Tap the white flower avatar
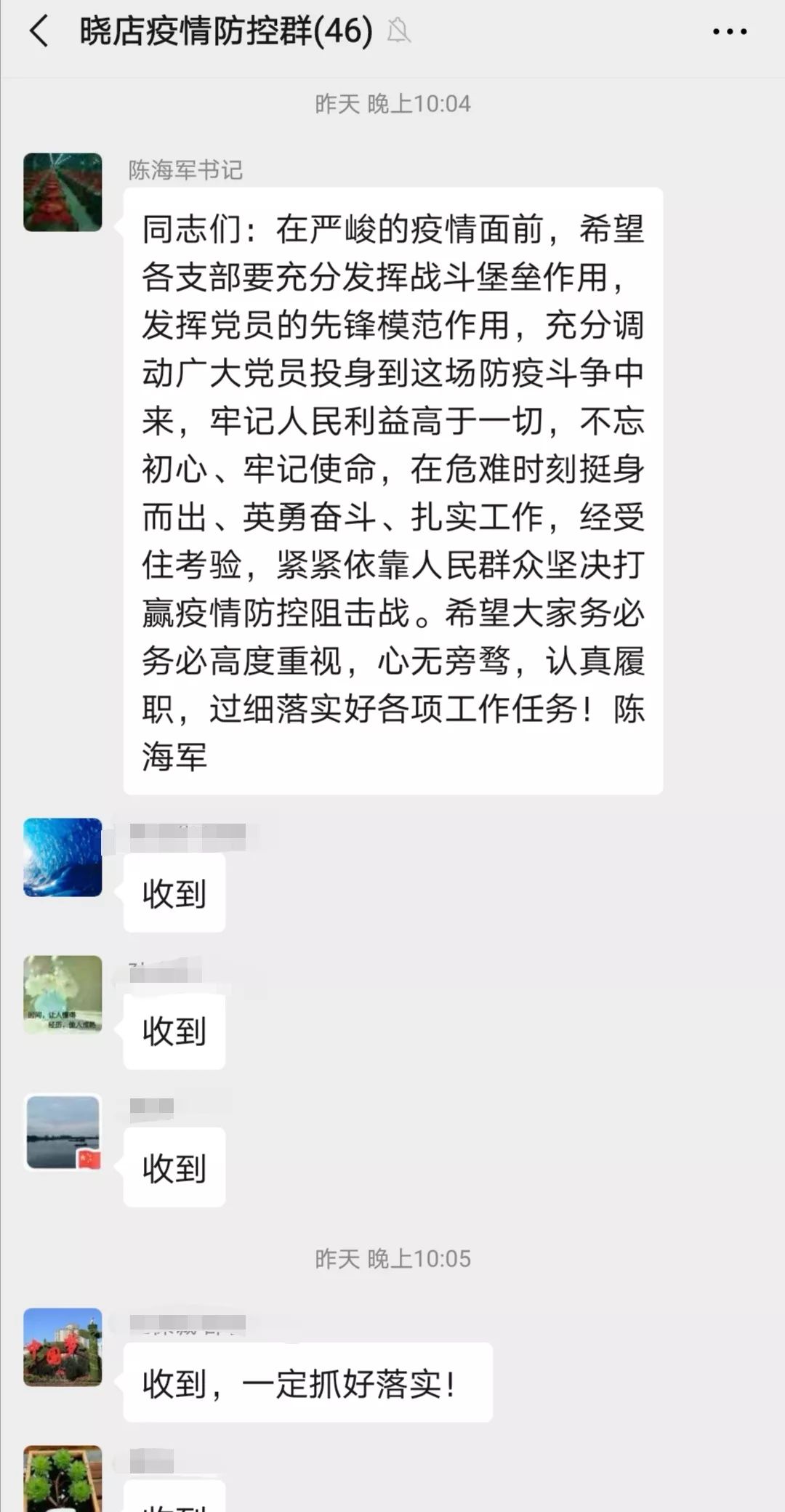The image size is (785, 1512). (63, 994)
